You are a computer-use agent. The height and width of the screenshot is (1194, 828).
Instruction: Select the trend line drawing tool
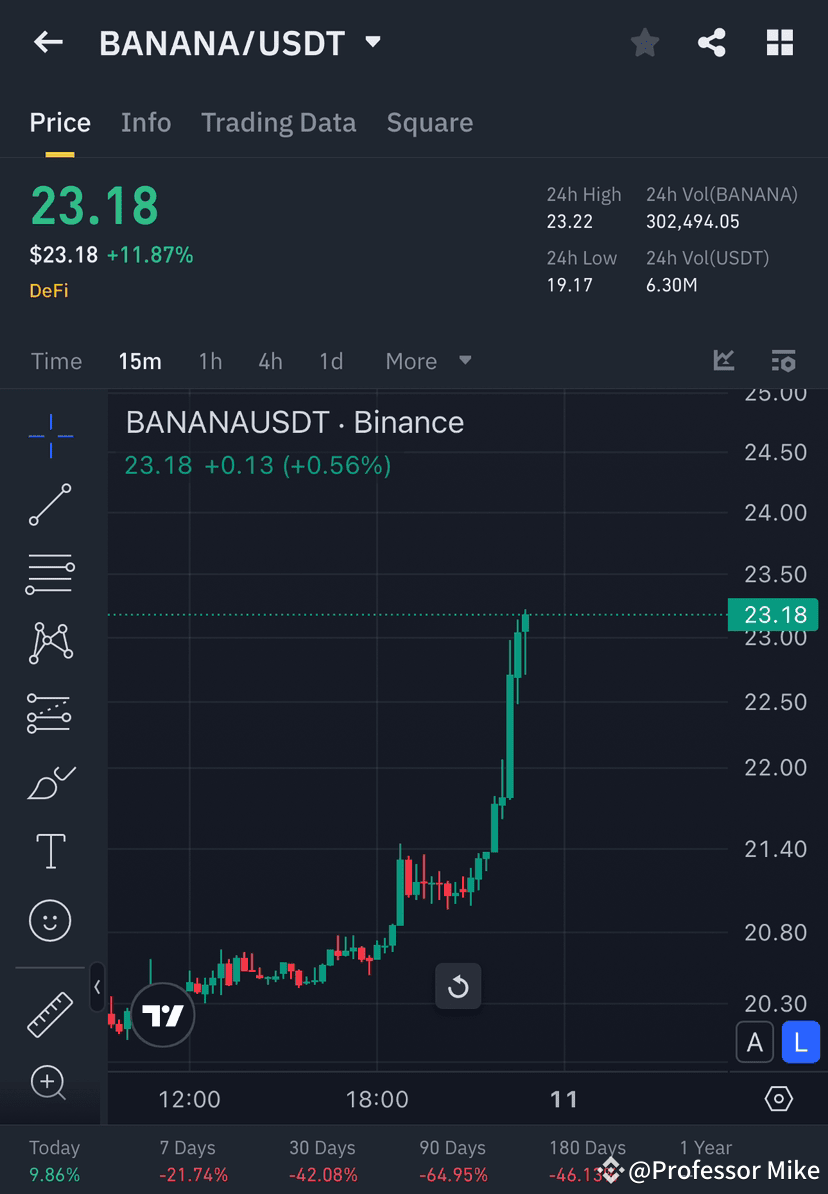tap(49, 504)
